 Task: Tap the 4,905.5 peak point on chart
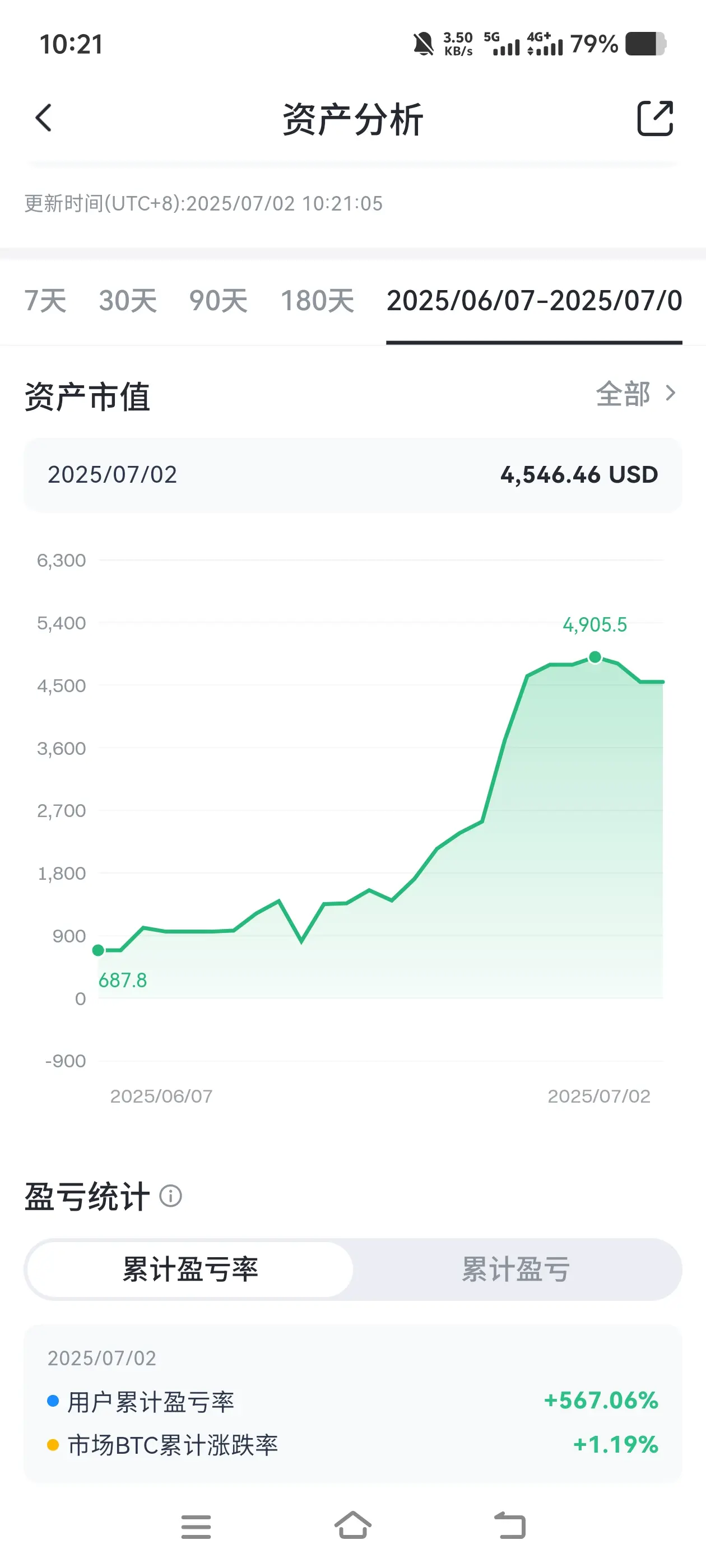click(x=595, y=657)
